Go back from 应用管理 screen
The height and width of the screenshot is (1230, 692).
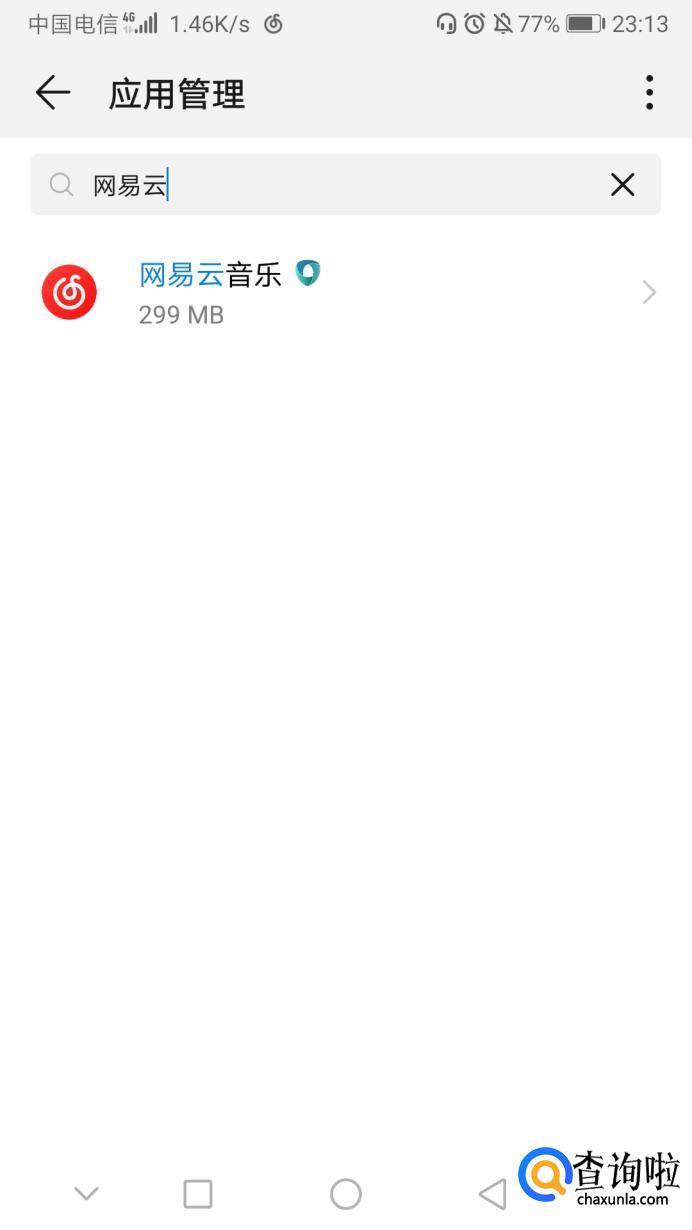[52, 93]
